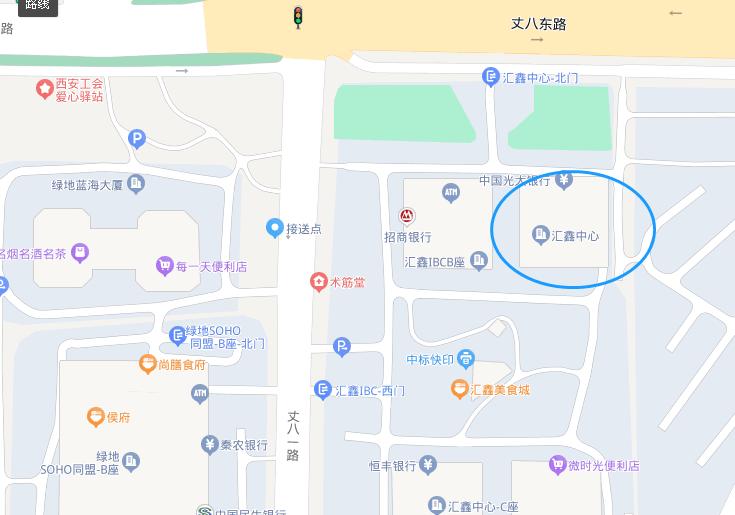Tap the 路线 route button

pos(37,6)
